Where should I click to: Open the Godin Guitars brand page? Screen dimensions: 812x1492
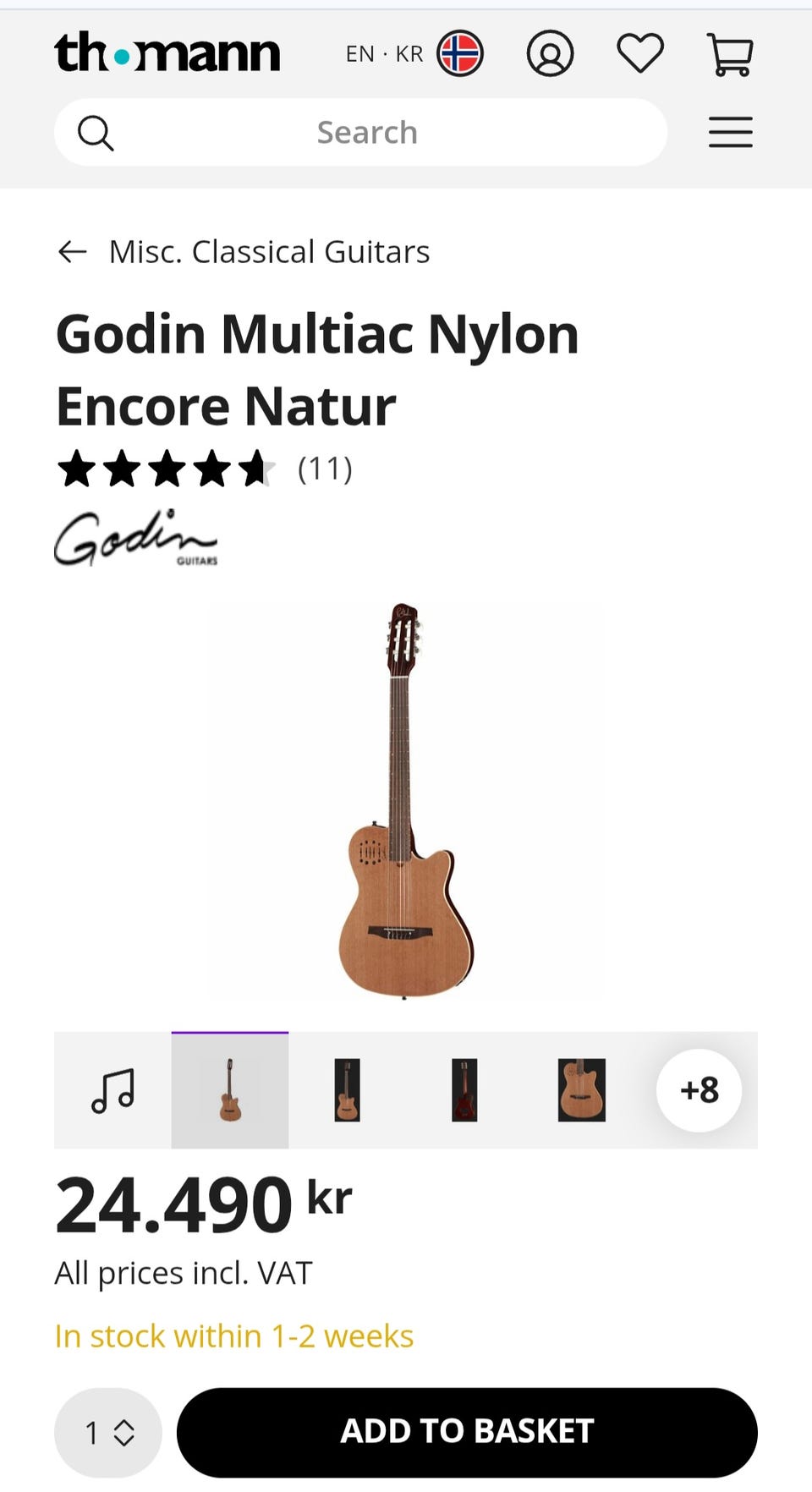point(135,538)
